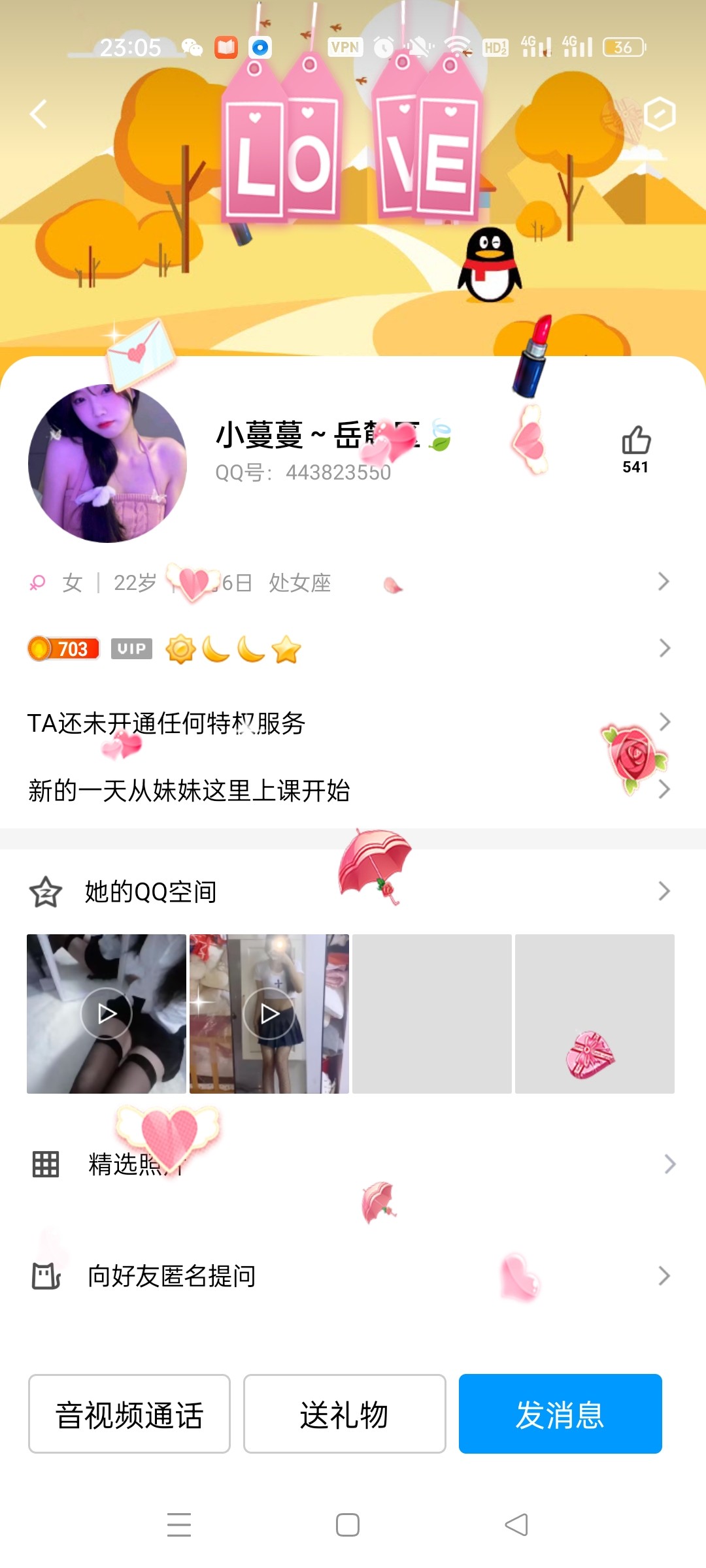Screen dimensions: 706x1568
Task: Open 她的QQ空间
Action: pos(353,891)
